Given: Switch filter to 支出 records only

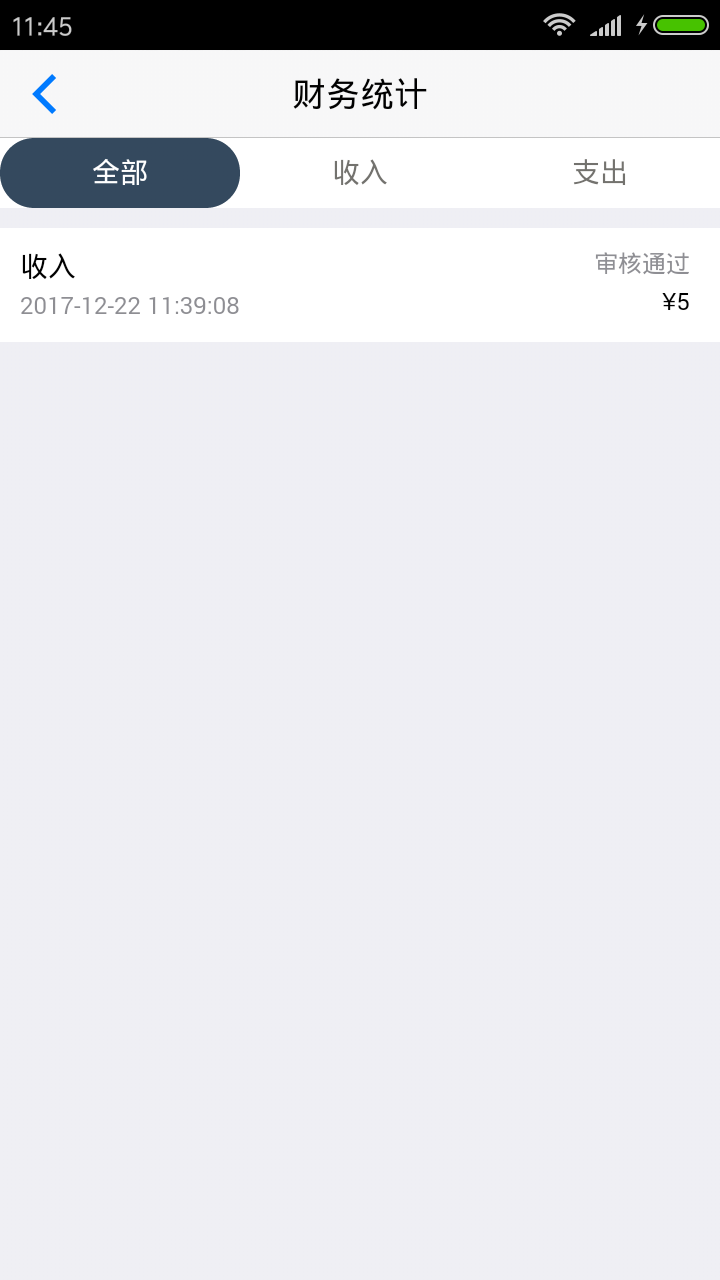Looking at the screenshot, I should (x=600, y=172).
